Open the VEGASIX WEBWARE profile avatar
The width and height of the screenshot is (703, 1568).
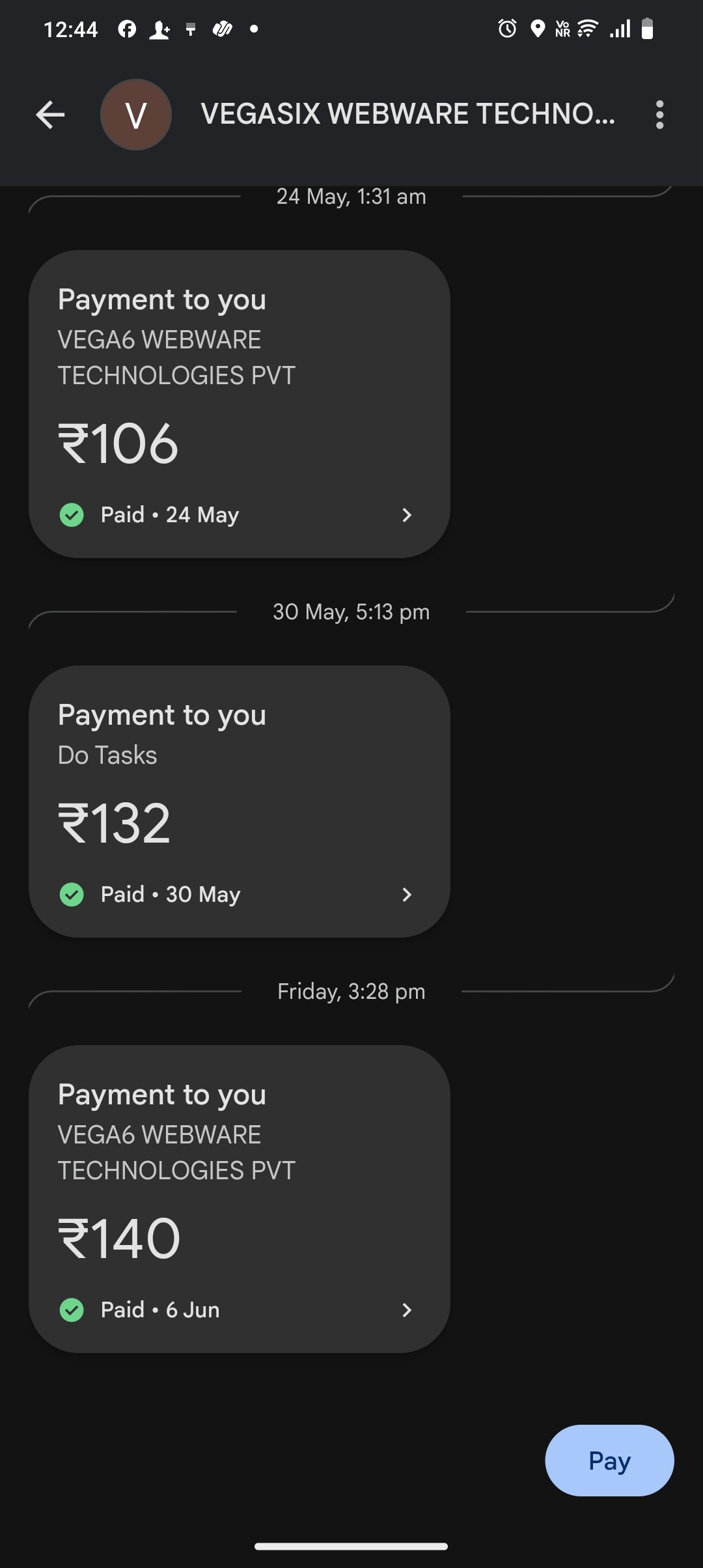[136, 115]
